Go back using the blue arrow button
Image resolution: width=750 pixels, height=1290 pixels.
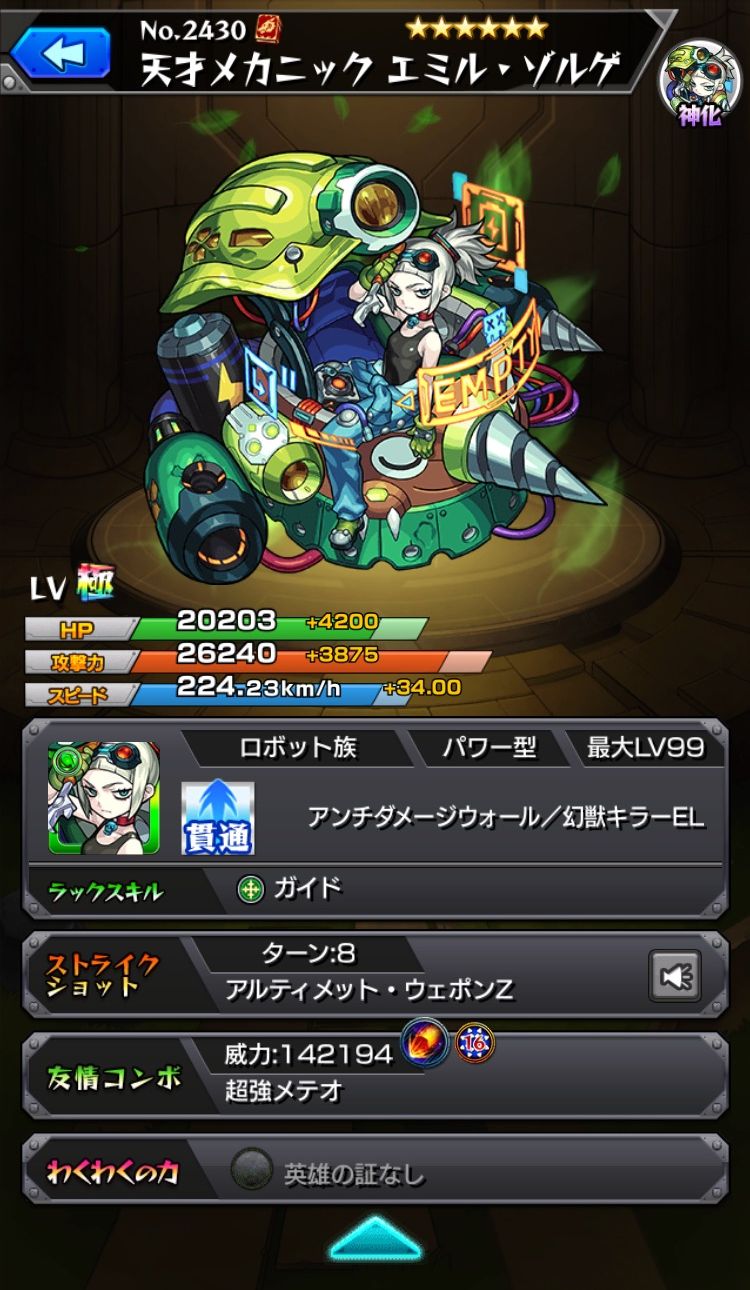61,54
